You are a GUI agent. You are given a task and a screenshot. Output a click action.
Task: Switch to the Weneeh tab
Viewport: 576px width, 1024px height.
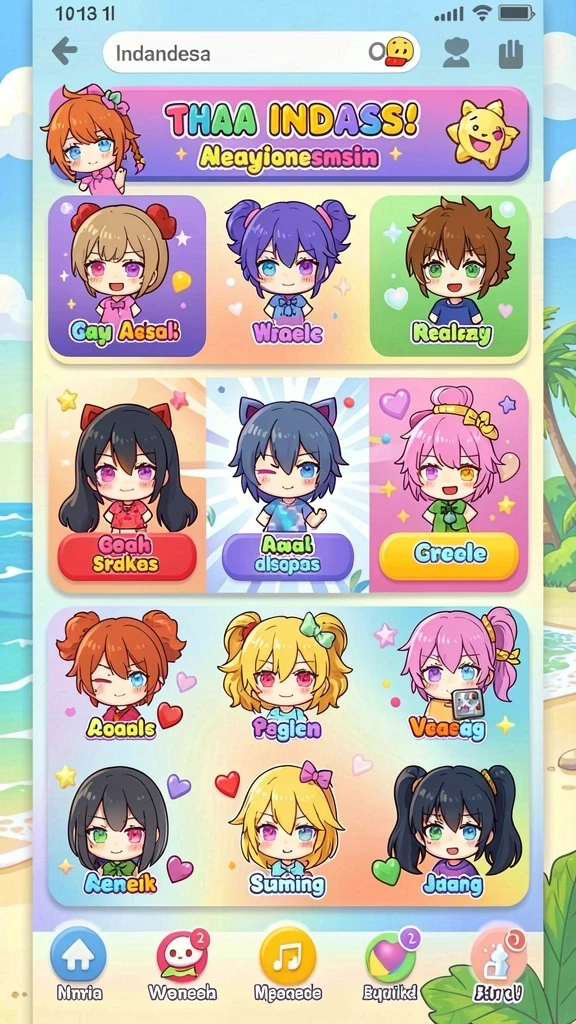(x=182, y=964)
